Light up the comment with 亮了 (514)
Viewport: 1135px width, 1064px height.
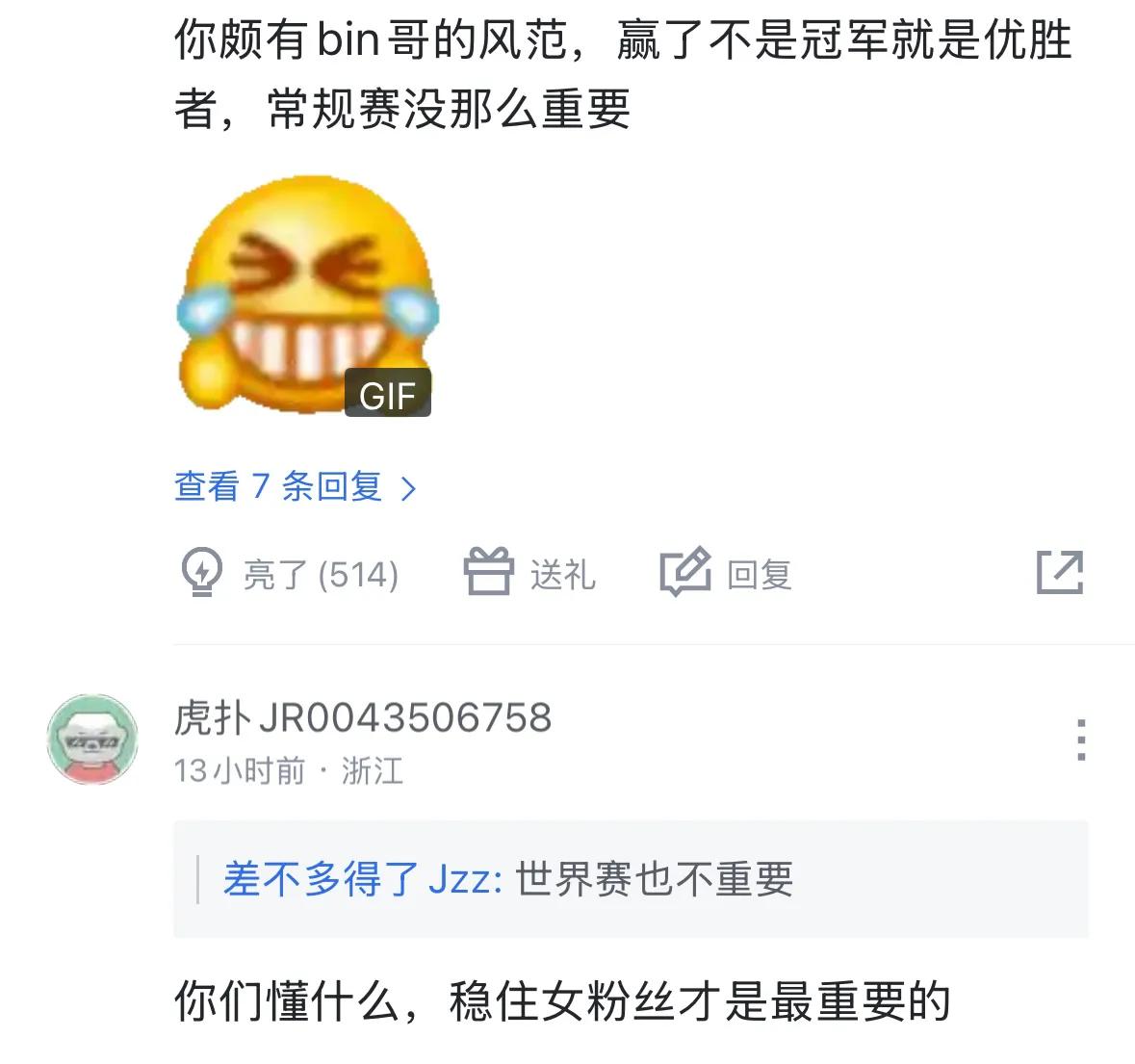pos(291,574)
